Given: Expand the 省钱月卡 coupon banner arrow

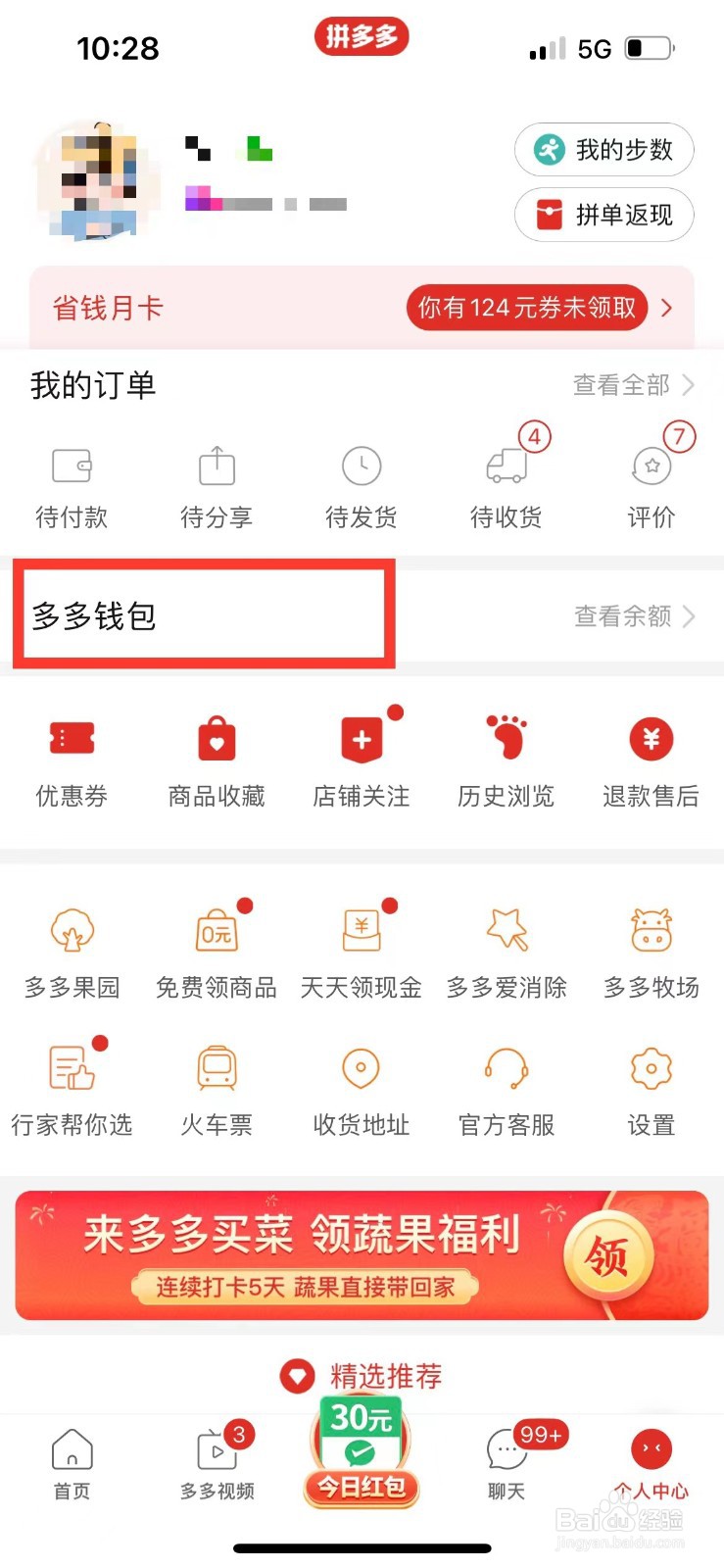Looking at the screenshot, I should (667, 308).
